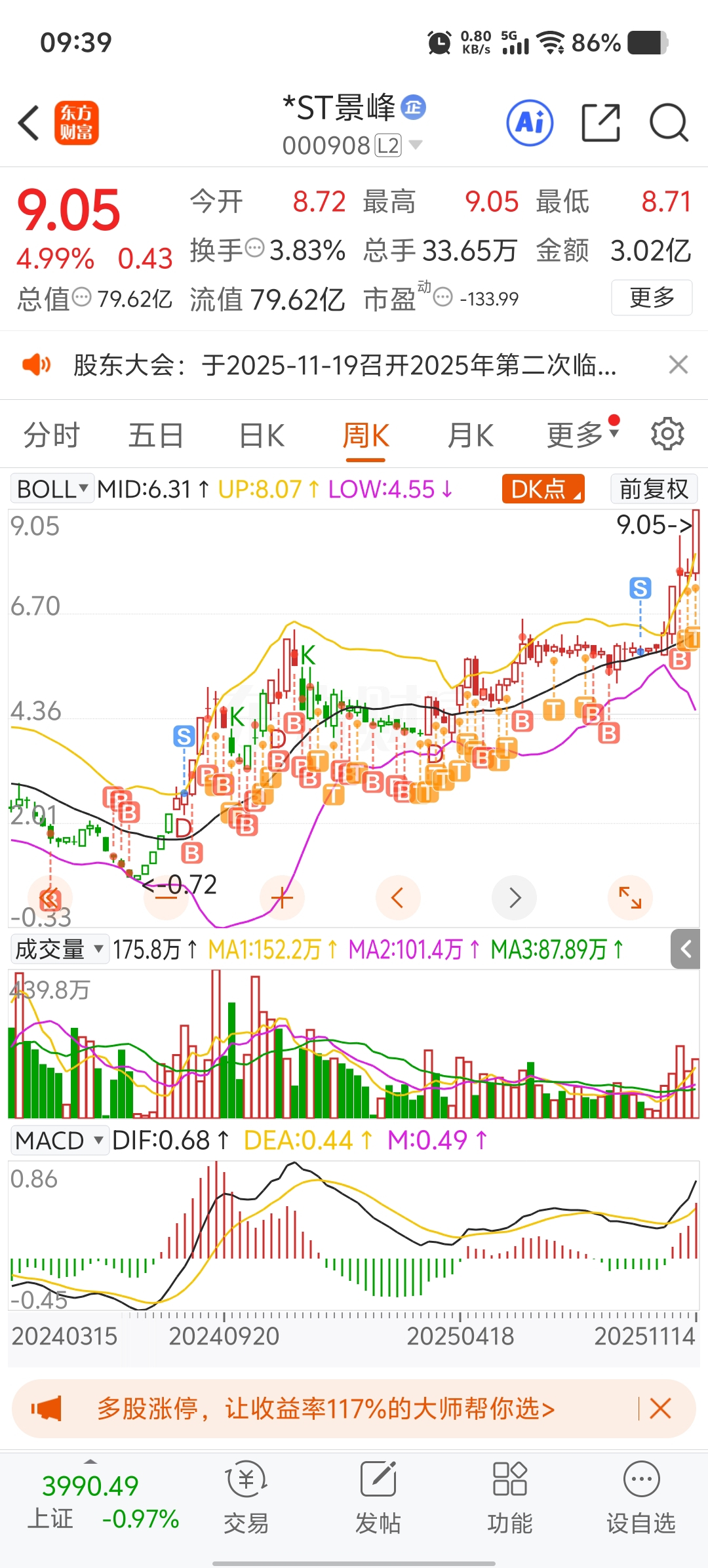708x1568 pixels.
Task: Switch to the 月K chart tab
Action: 471,435
